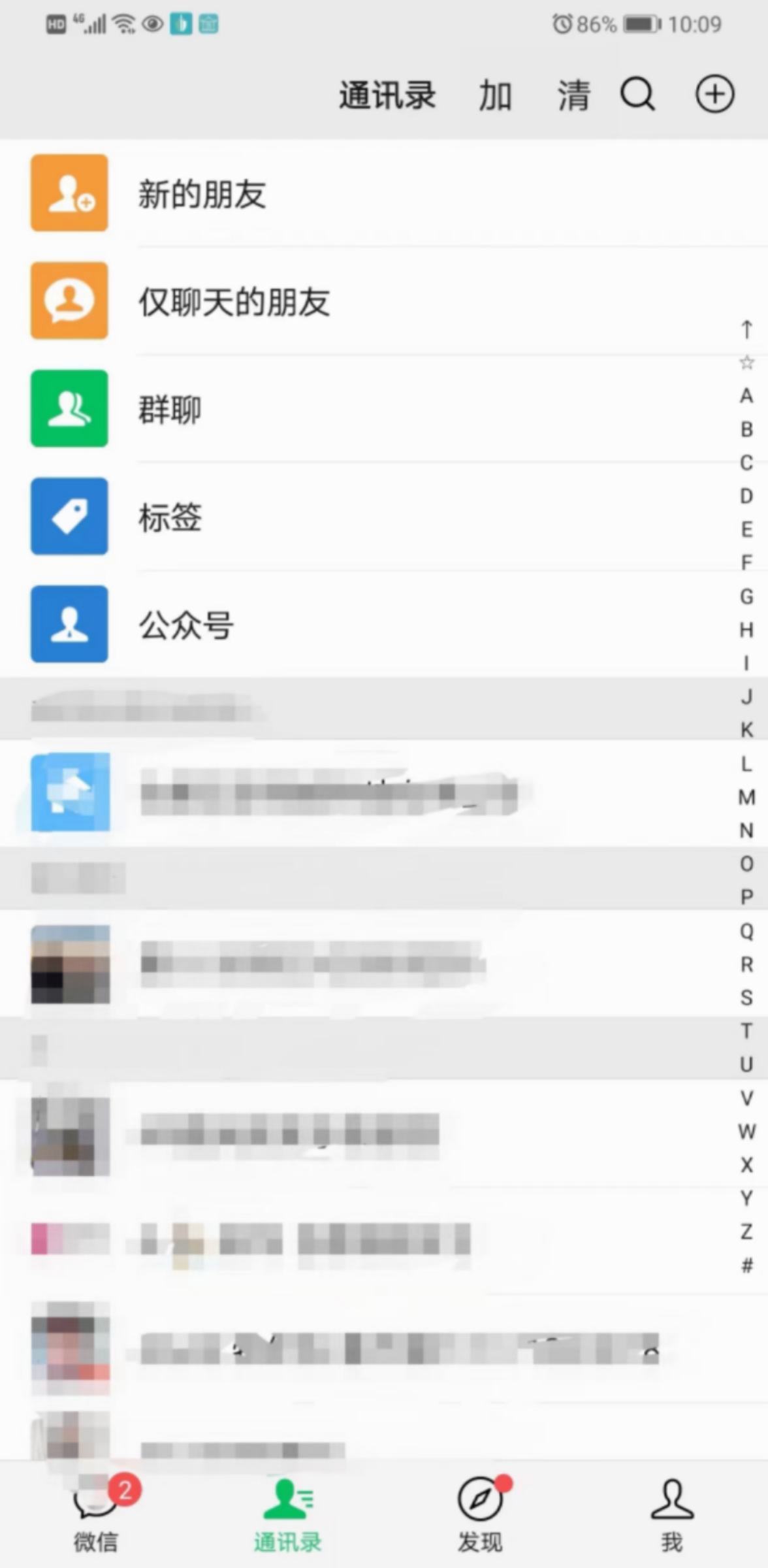Switch to the 微信 tab
Image resolution: width=768 pixels, height=1568 pixels.
[96, 1516]
